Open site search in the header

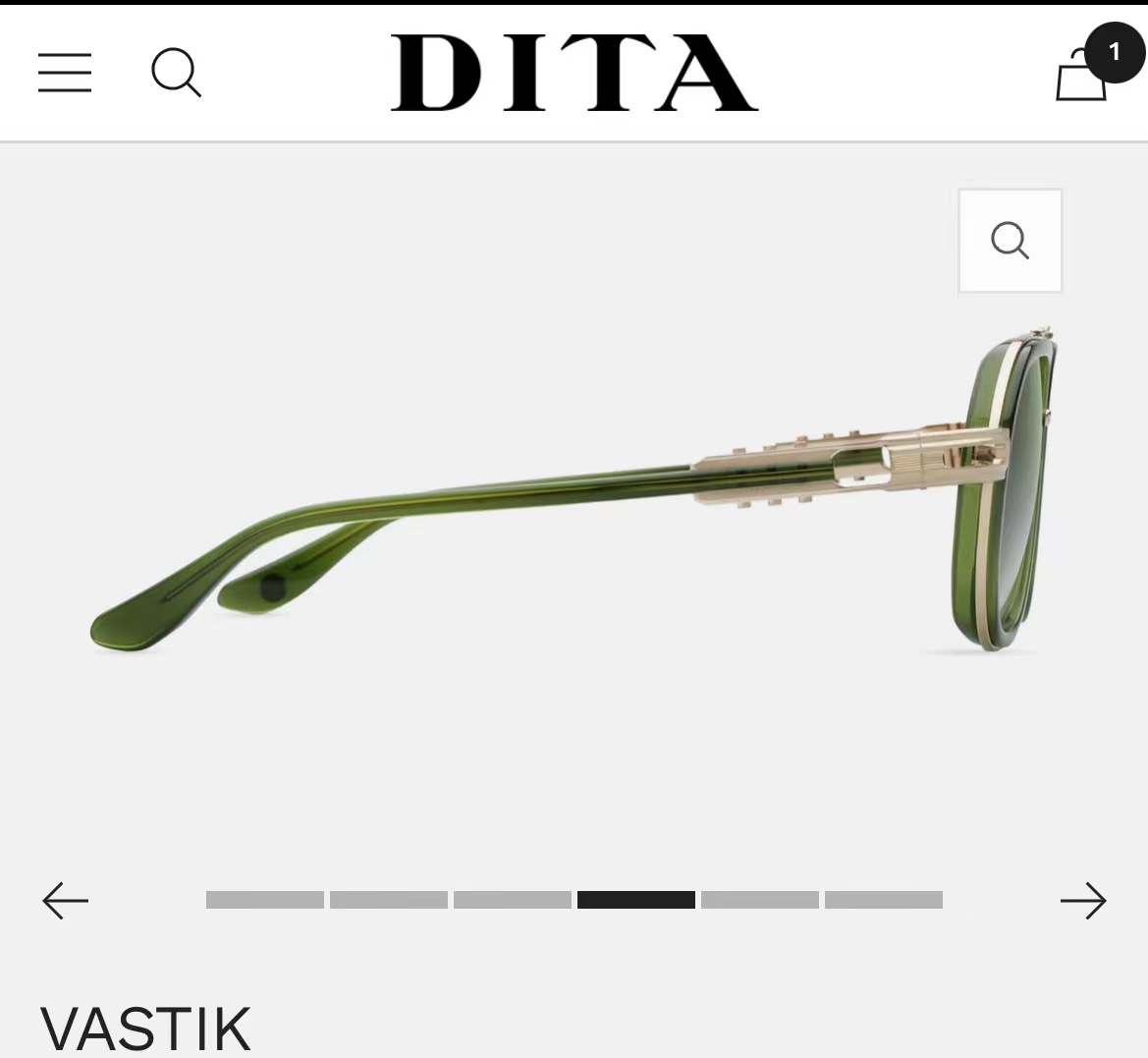177,73
